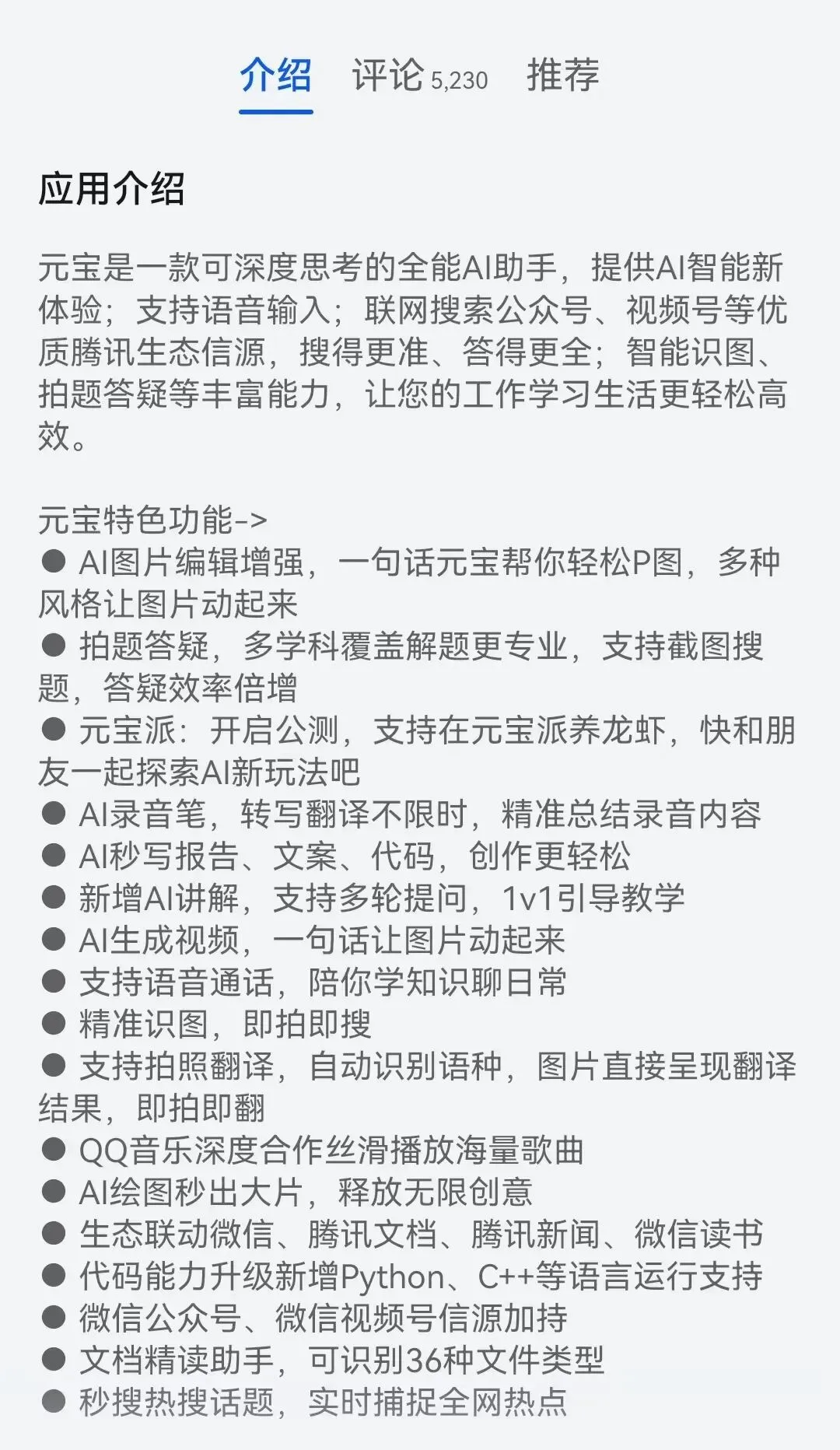Open the 推荐 tab
The width and height of the screenshot is (840, 1450).
[563, 76]
